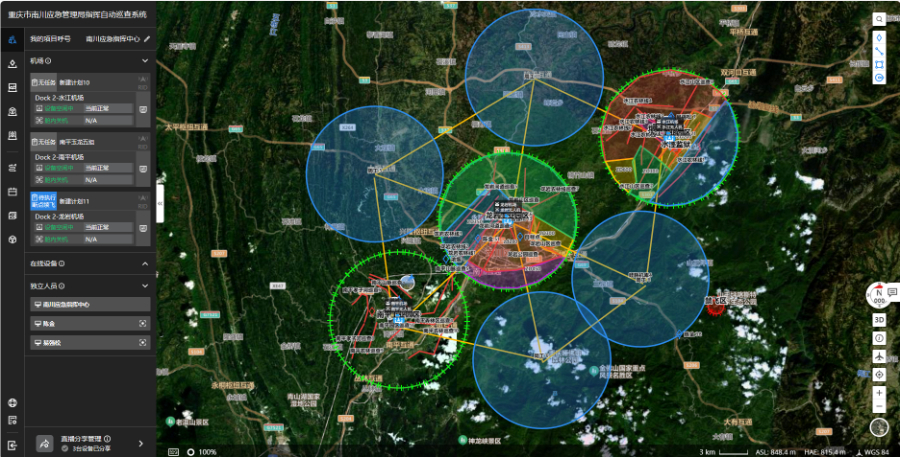Image resolution: width=900 pixels, height=457 pixels.
Task: Open the messages chat bubble
Action: coord(893,291)
